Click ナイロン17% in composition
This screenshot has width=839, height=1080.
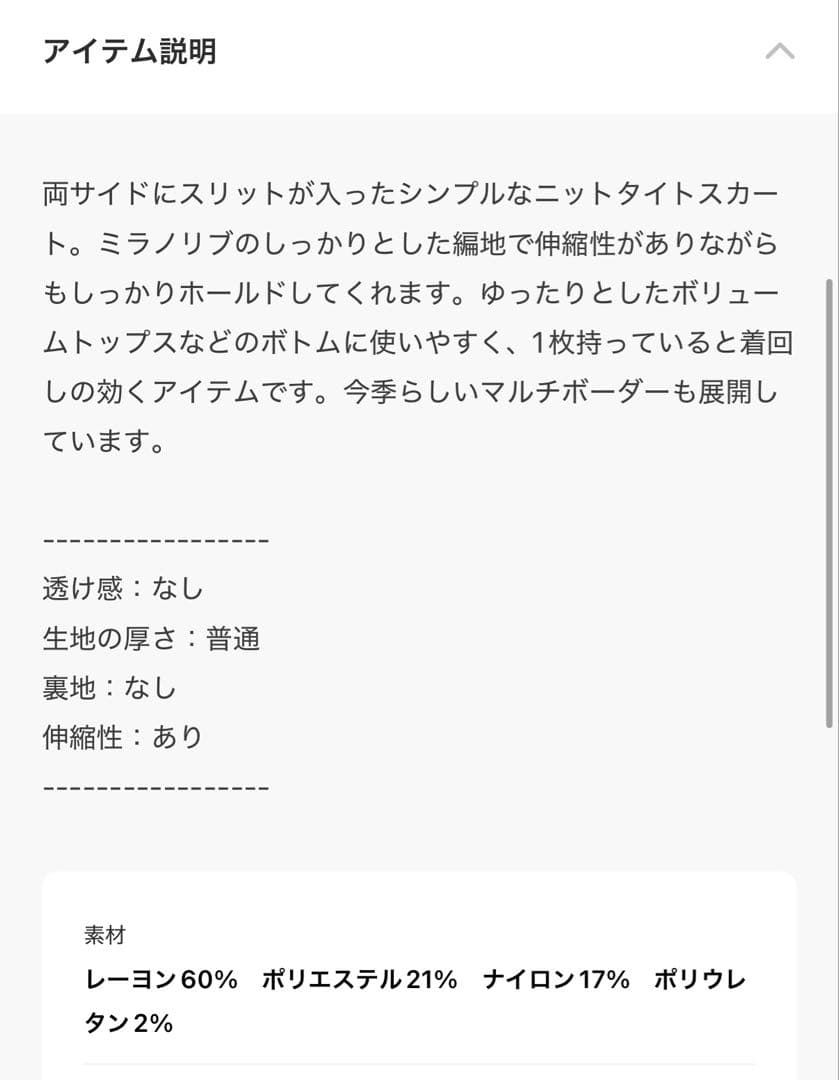(x=556, y=980)
